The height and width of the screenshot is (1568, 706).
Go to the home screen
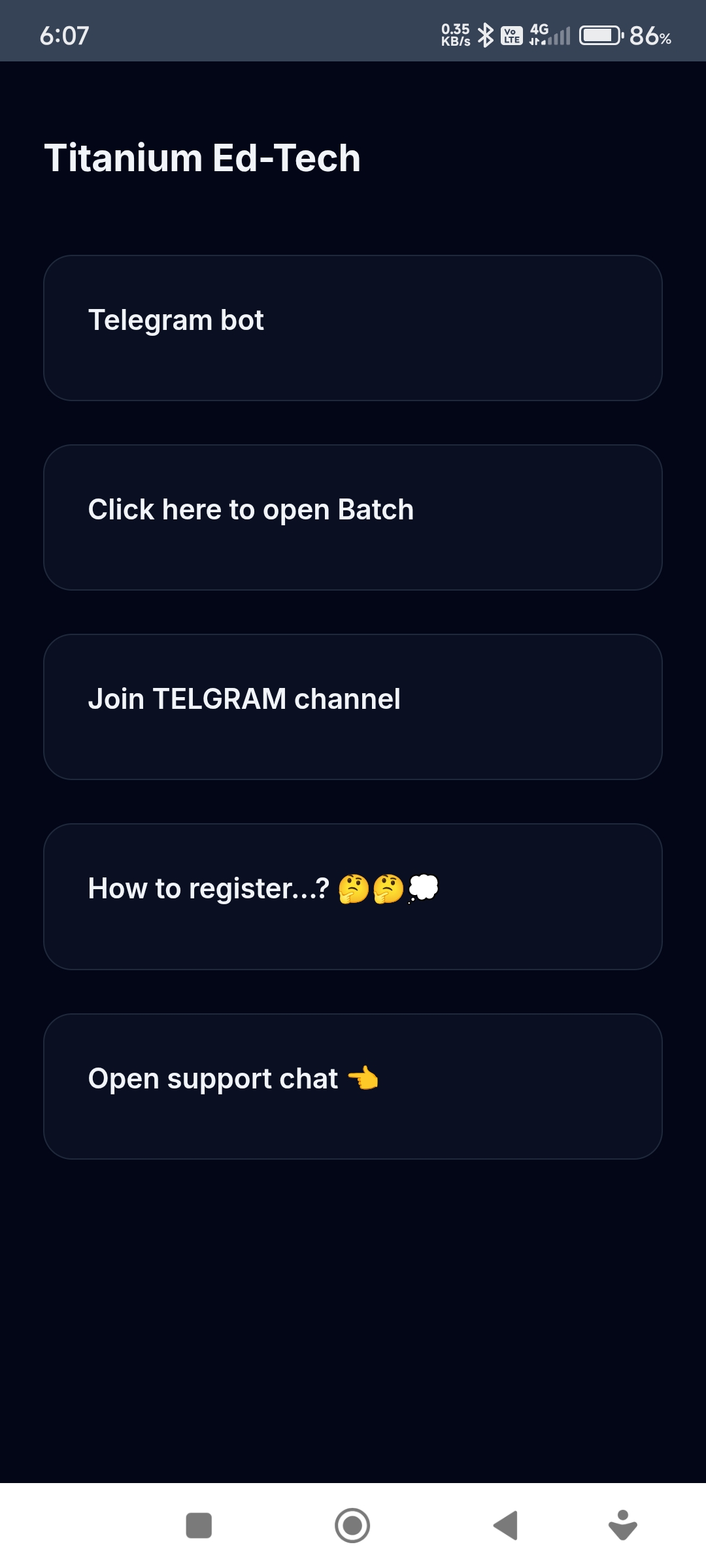point(352,1526)
